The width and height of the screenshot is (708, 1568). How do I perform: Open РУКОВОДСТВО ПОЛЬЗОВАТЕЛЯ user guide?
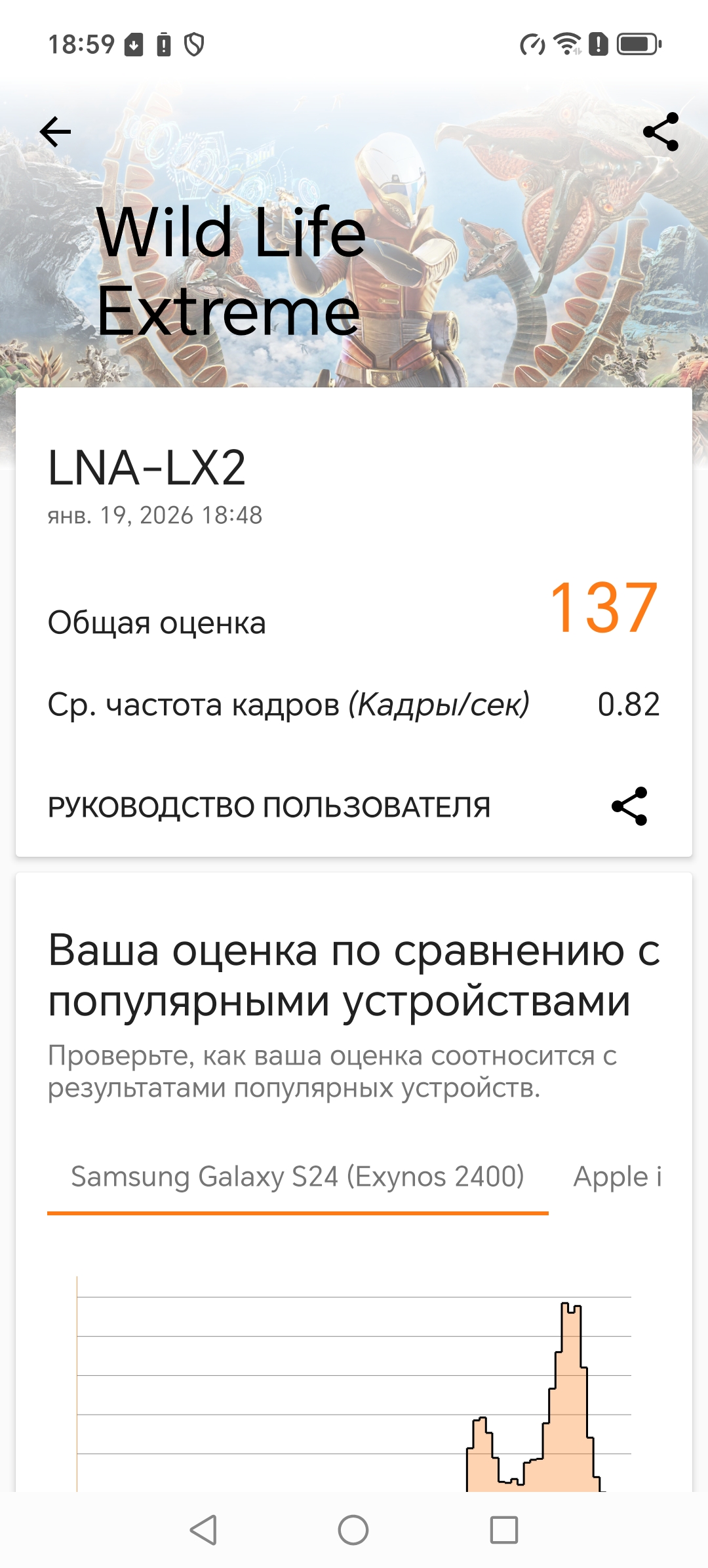269,807
